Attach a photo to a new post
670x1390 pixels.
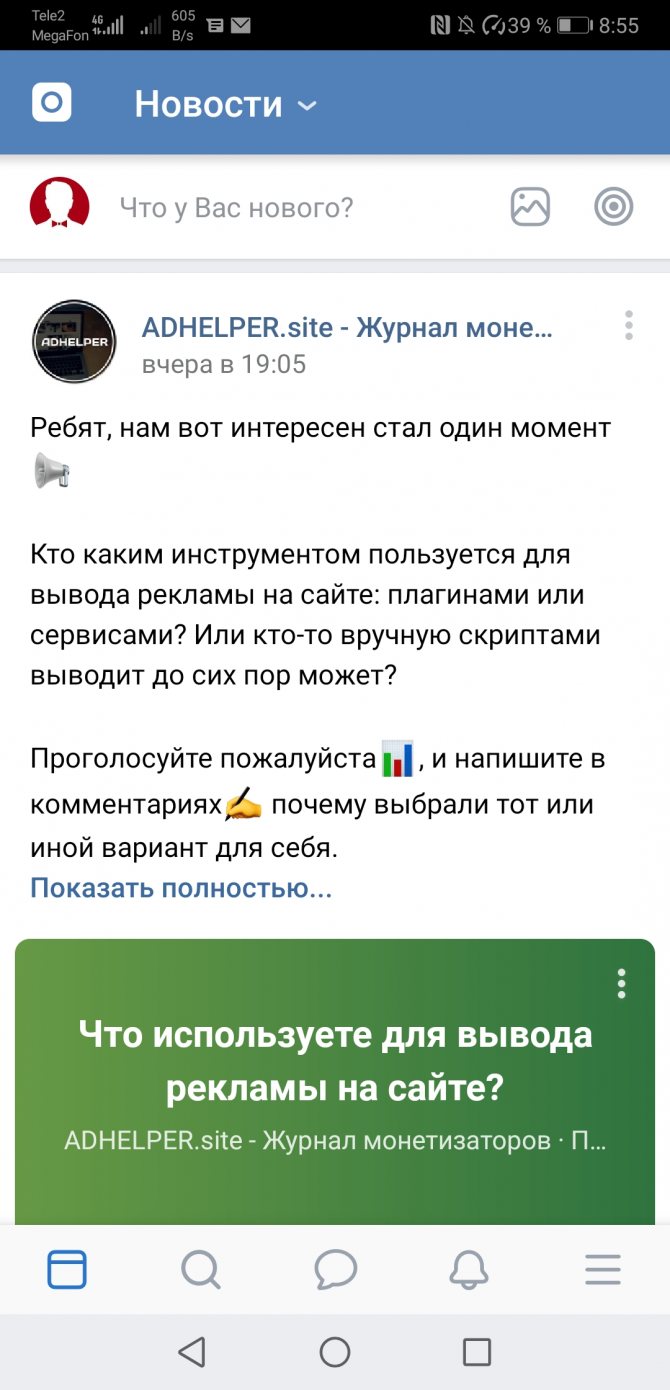pyautogui.click(x=530, y=207)
